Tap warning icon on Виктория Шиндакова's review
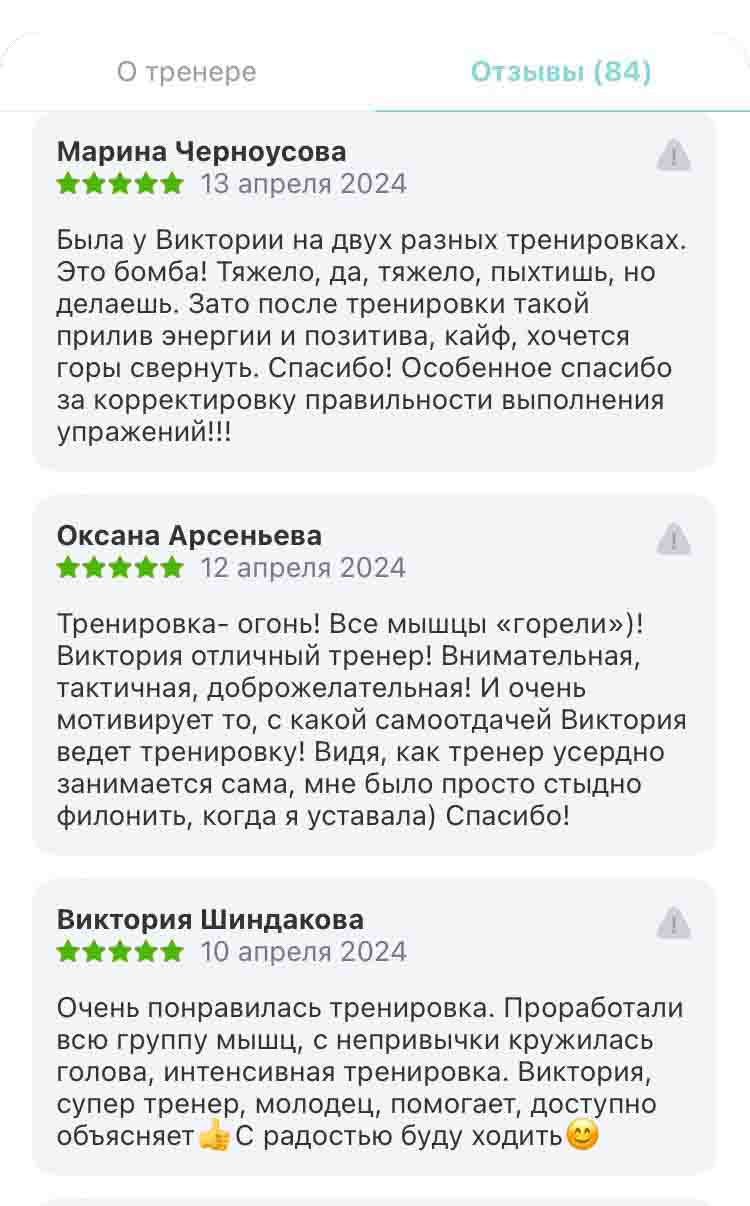The height and width of the screenshot is (1206, 750). pos(674,923)
